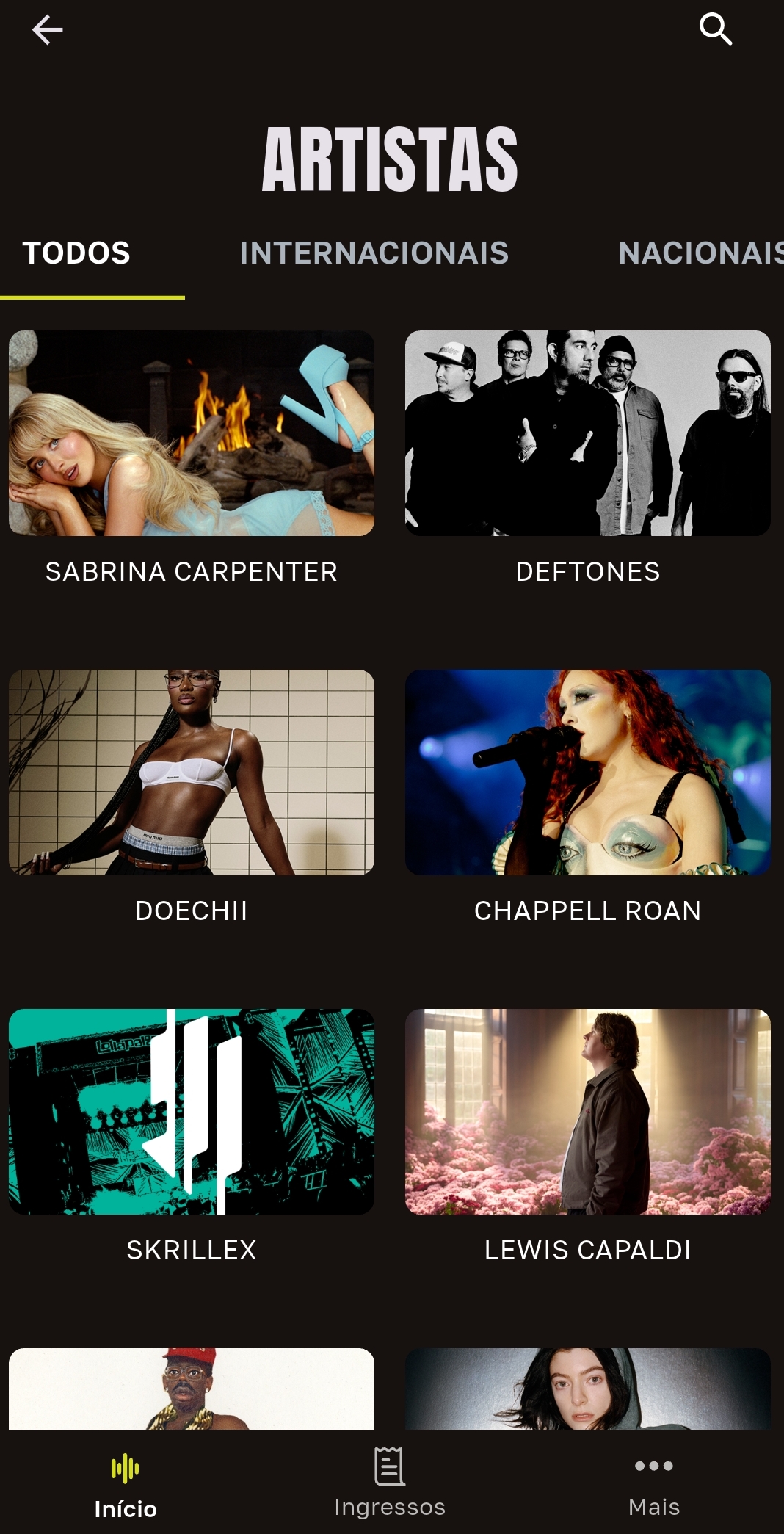The width and height of the screenshot is (784, 1534).
Task: Open the artist search
Action: 715,29
